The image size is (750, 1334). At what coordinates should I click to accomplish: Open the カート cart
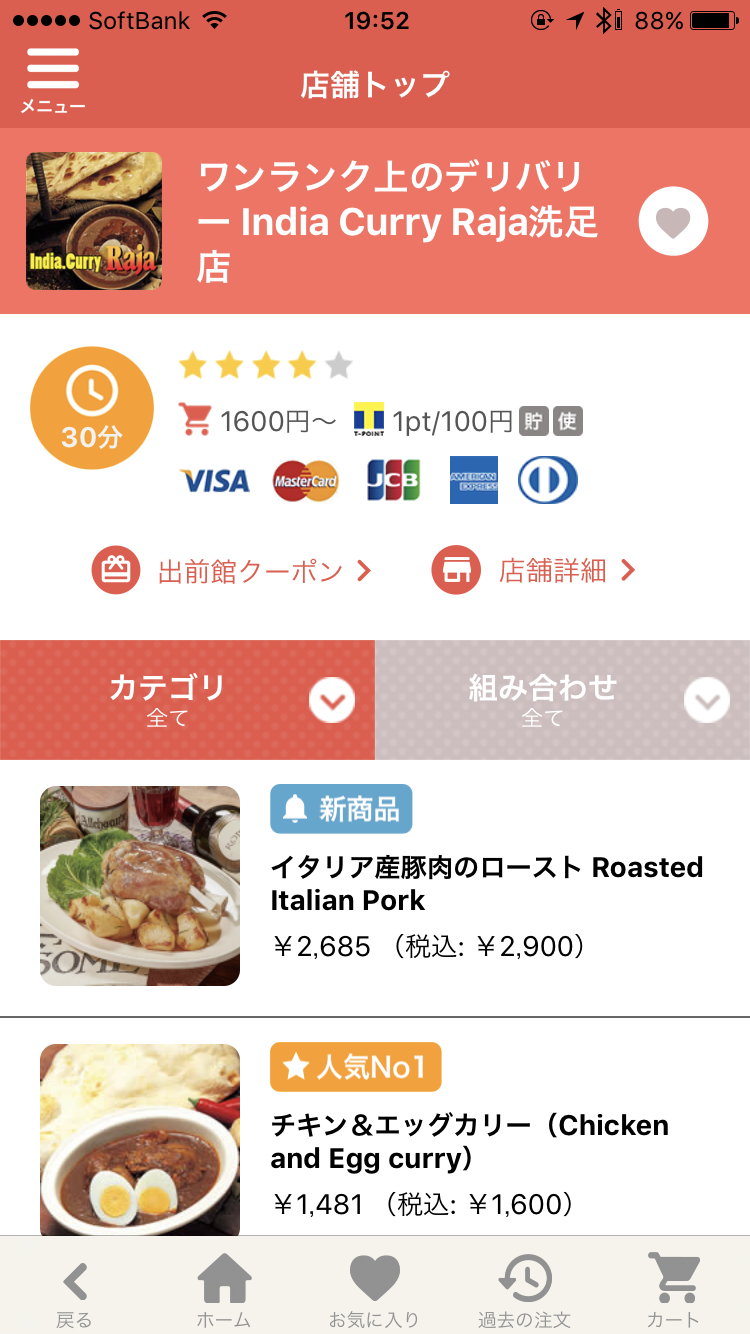(x=673, y=1290)
